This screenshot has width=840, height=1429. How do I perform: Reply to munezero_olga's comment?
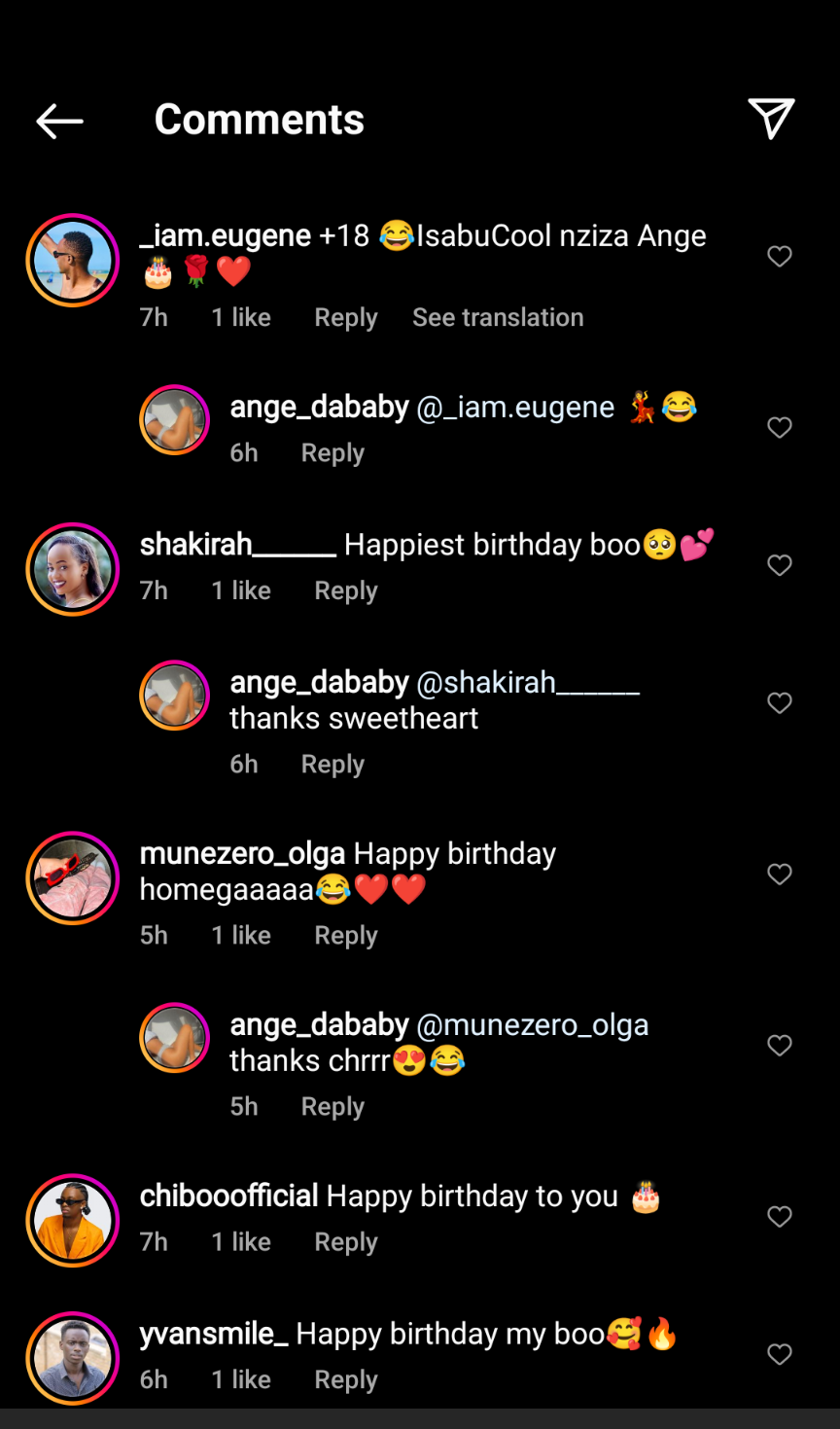[x=345, y=936]
